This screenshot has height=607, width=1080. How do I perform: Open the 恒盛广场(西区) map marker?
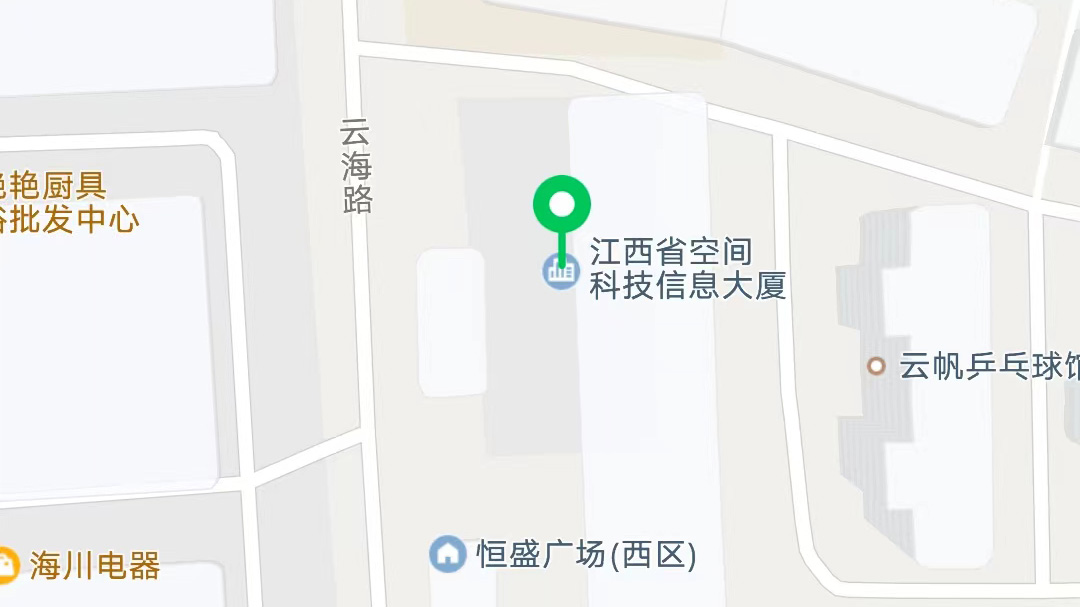tap(447, 553)
